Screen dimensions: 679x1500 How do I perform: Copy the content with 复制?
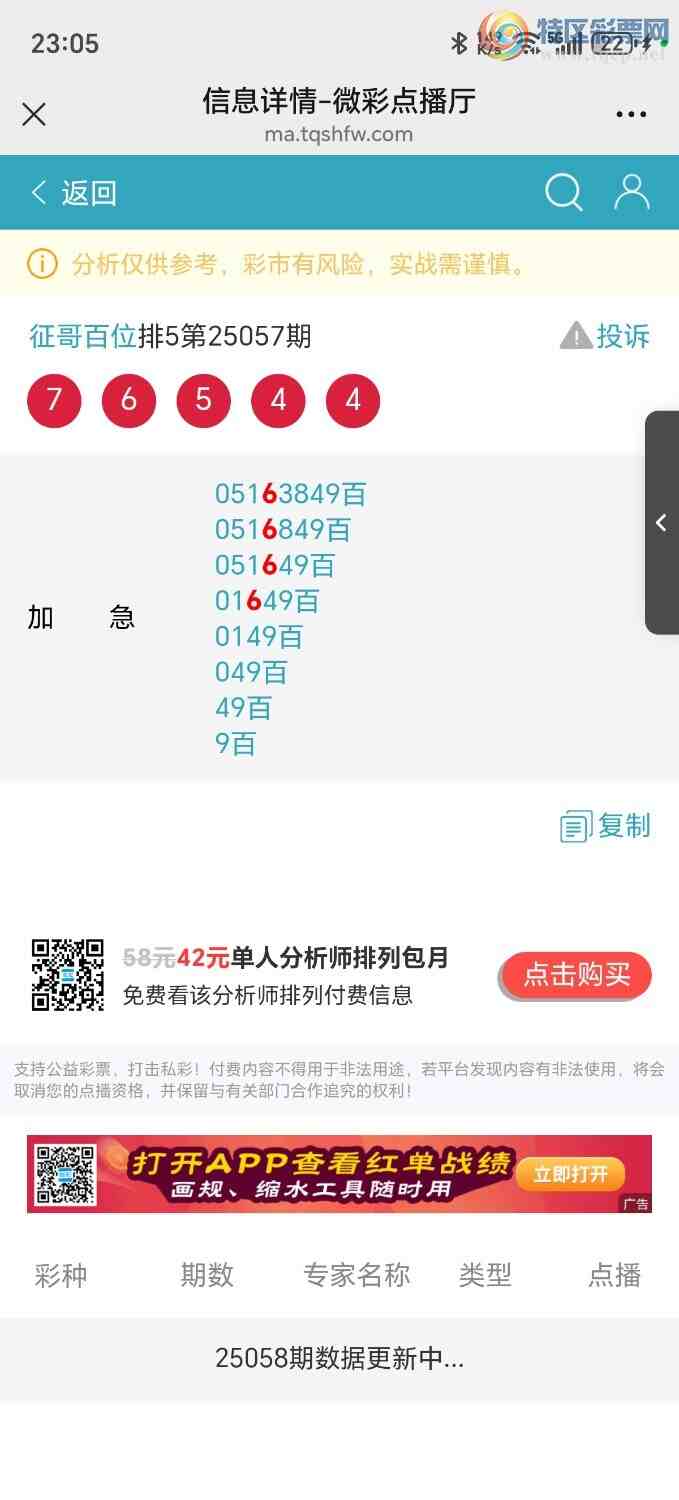[606, 826]
